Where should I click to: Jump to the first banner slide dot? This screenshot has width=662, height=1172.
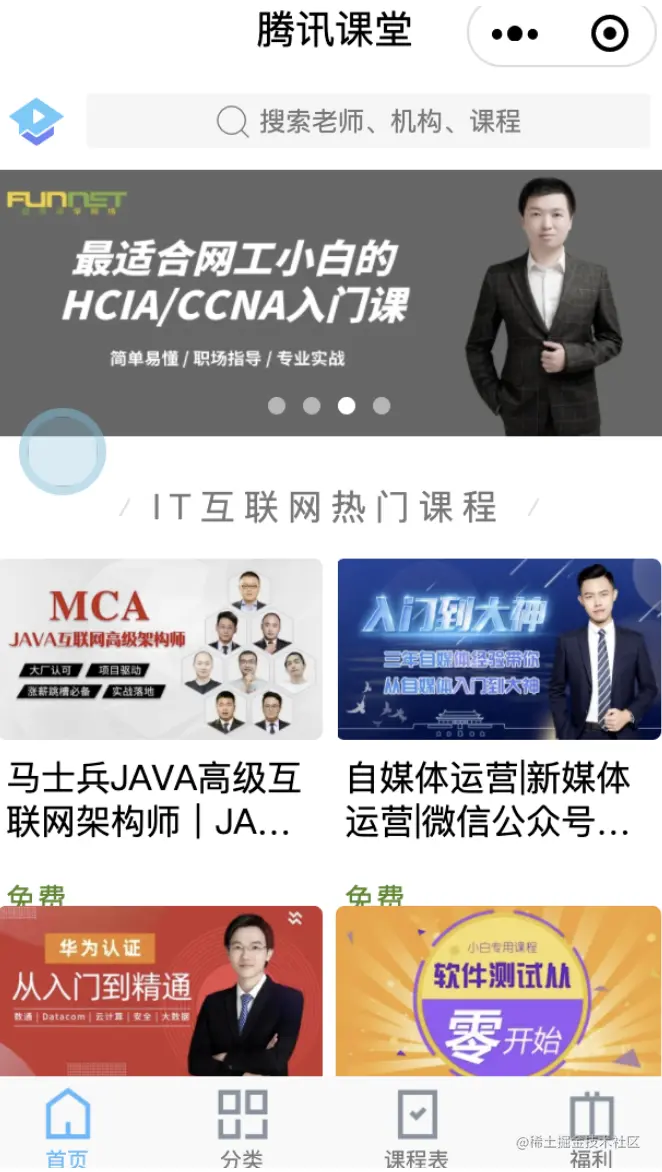[277, 406]
